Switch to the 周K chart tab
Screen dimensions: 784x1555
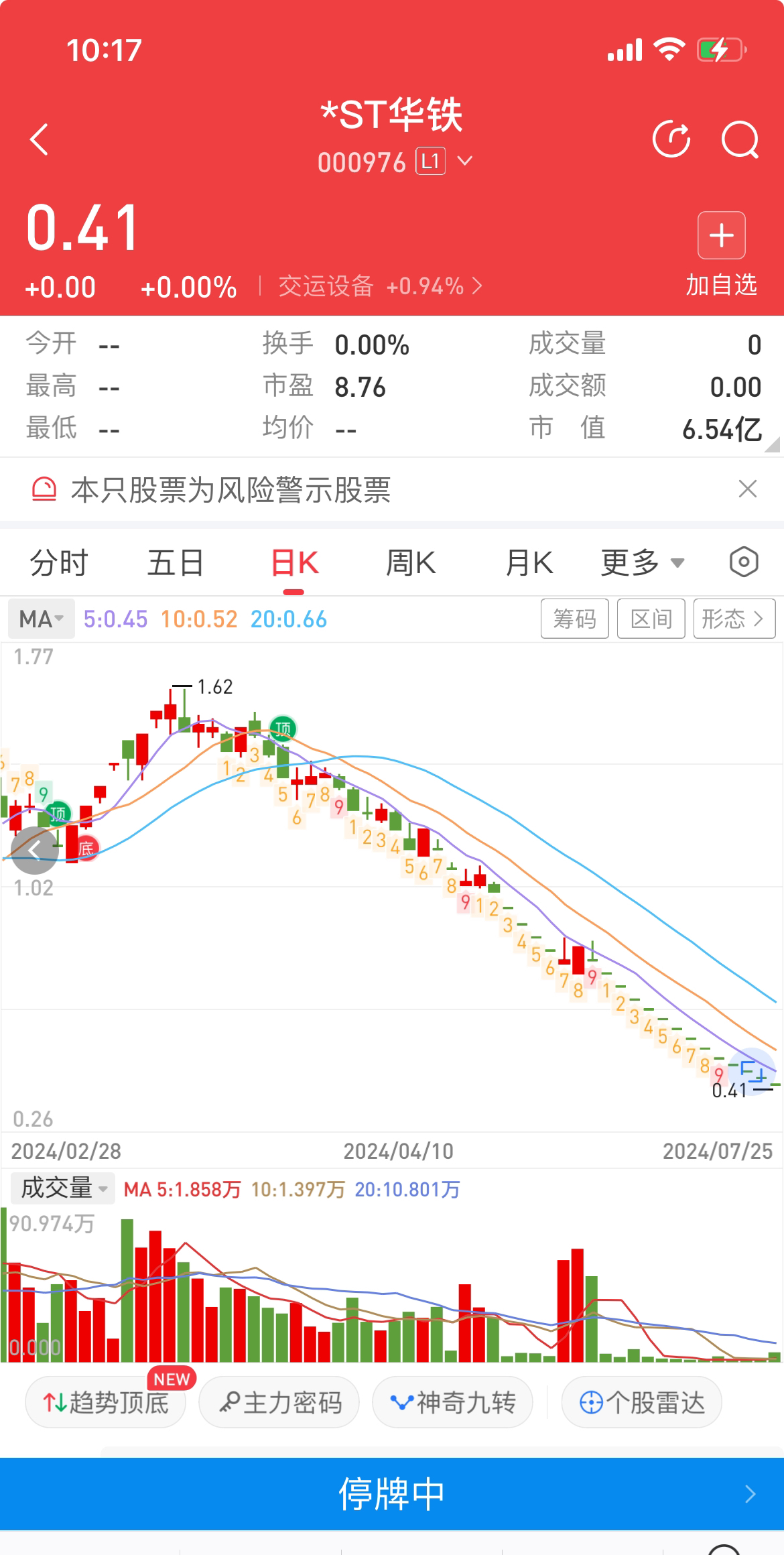coord(411,563)
